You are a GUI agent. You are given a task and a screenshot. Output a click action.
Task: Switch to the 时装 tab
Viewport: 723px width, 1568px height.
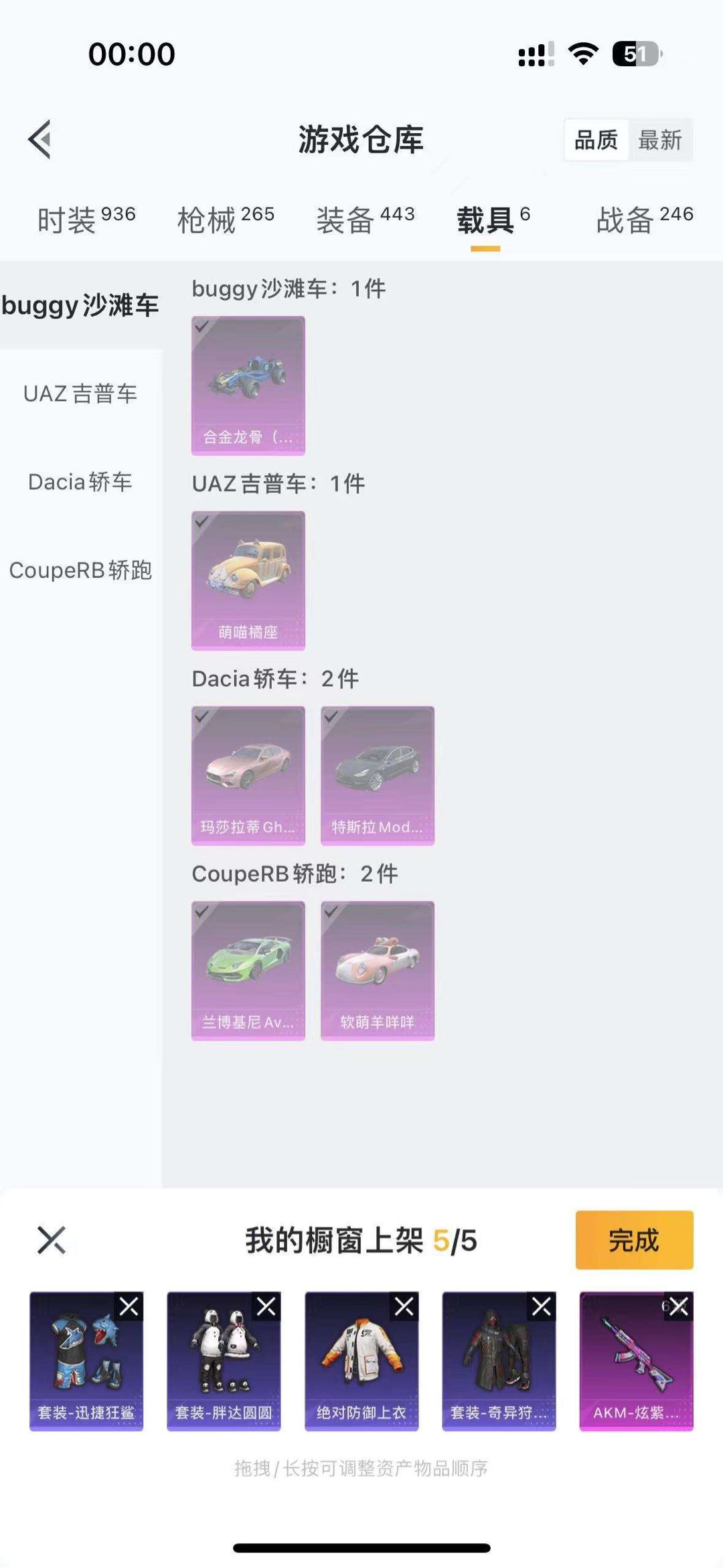click(86, 220)
